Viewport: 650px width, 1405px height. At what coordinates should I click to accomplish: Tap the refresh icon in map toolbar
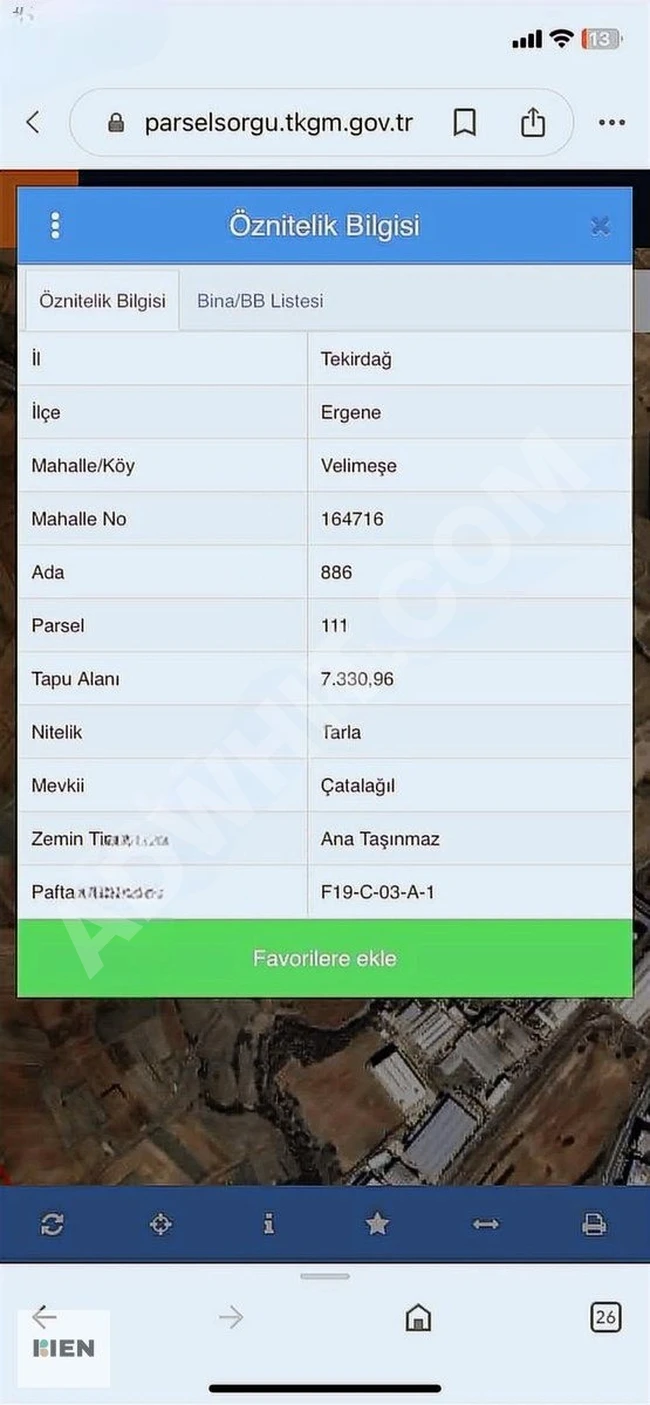click(x=52, y=1224)
